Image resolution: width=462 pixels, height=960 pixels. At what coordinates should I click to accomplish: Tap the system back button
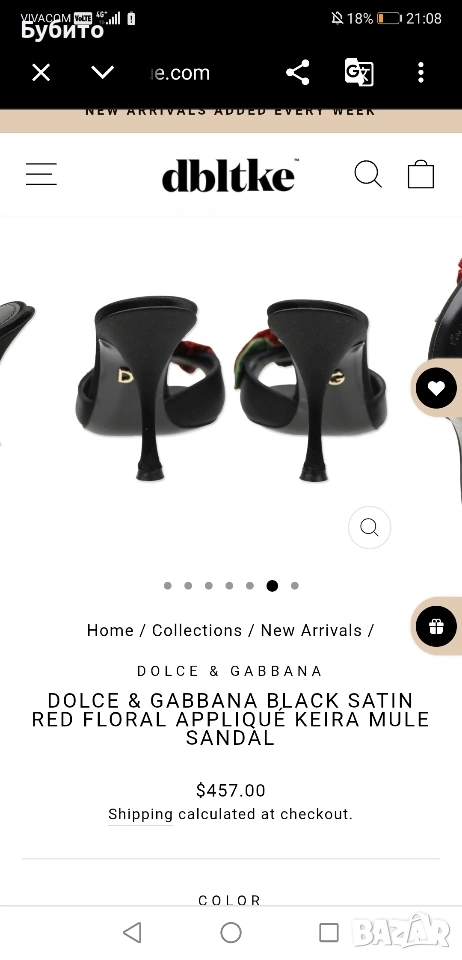coord(132,932)
